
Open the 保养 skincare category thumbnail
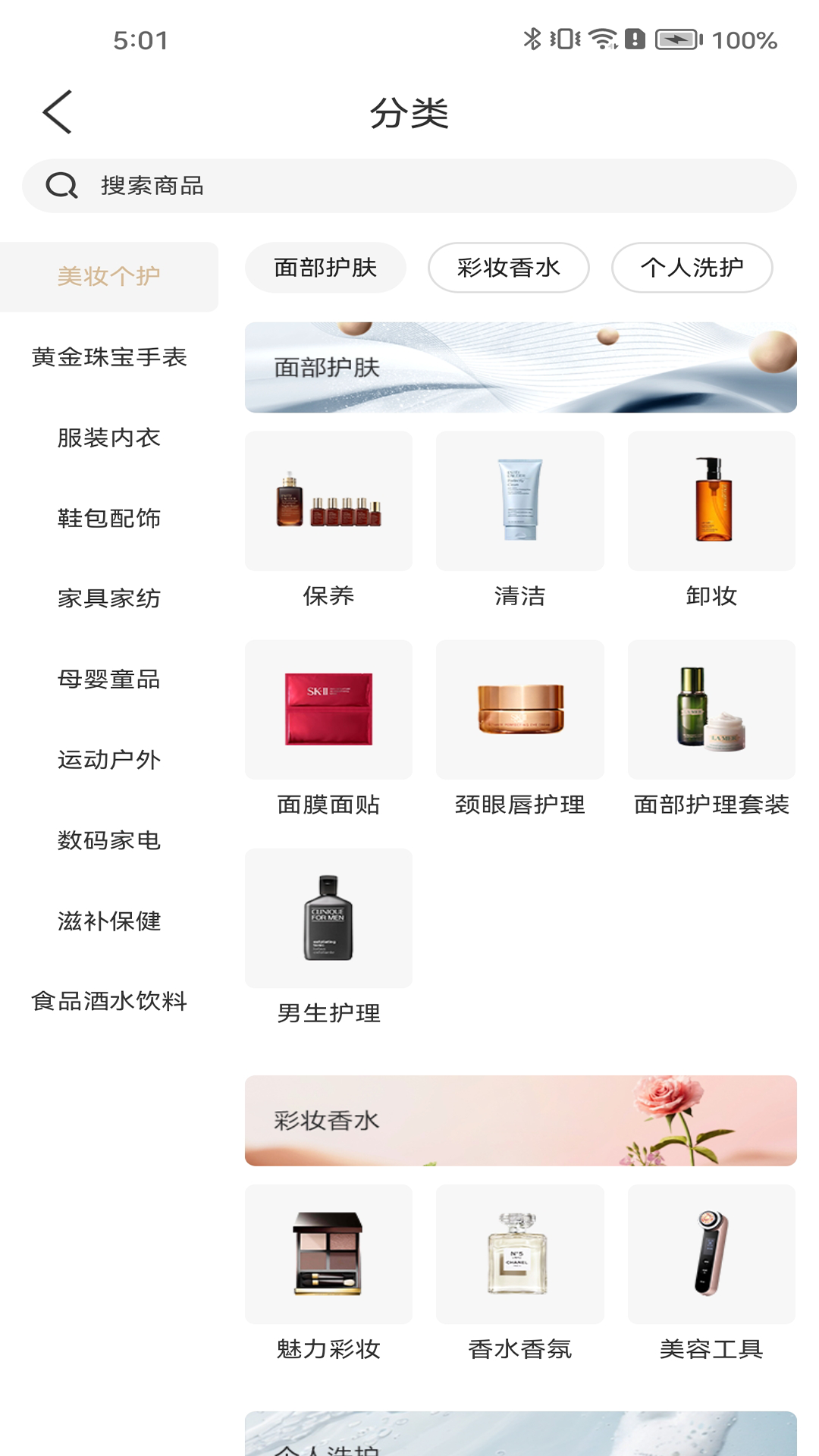pyautogui.click(x=328, y=500)
